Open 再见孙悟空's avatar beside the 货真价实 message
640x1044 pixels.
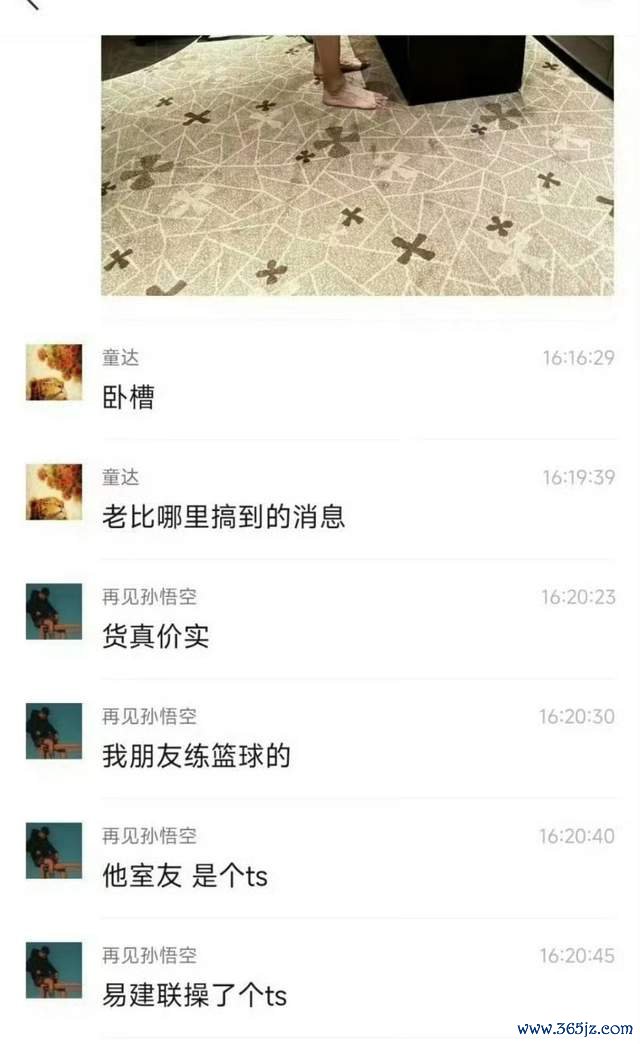coord(54,612)
